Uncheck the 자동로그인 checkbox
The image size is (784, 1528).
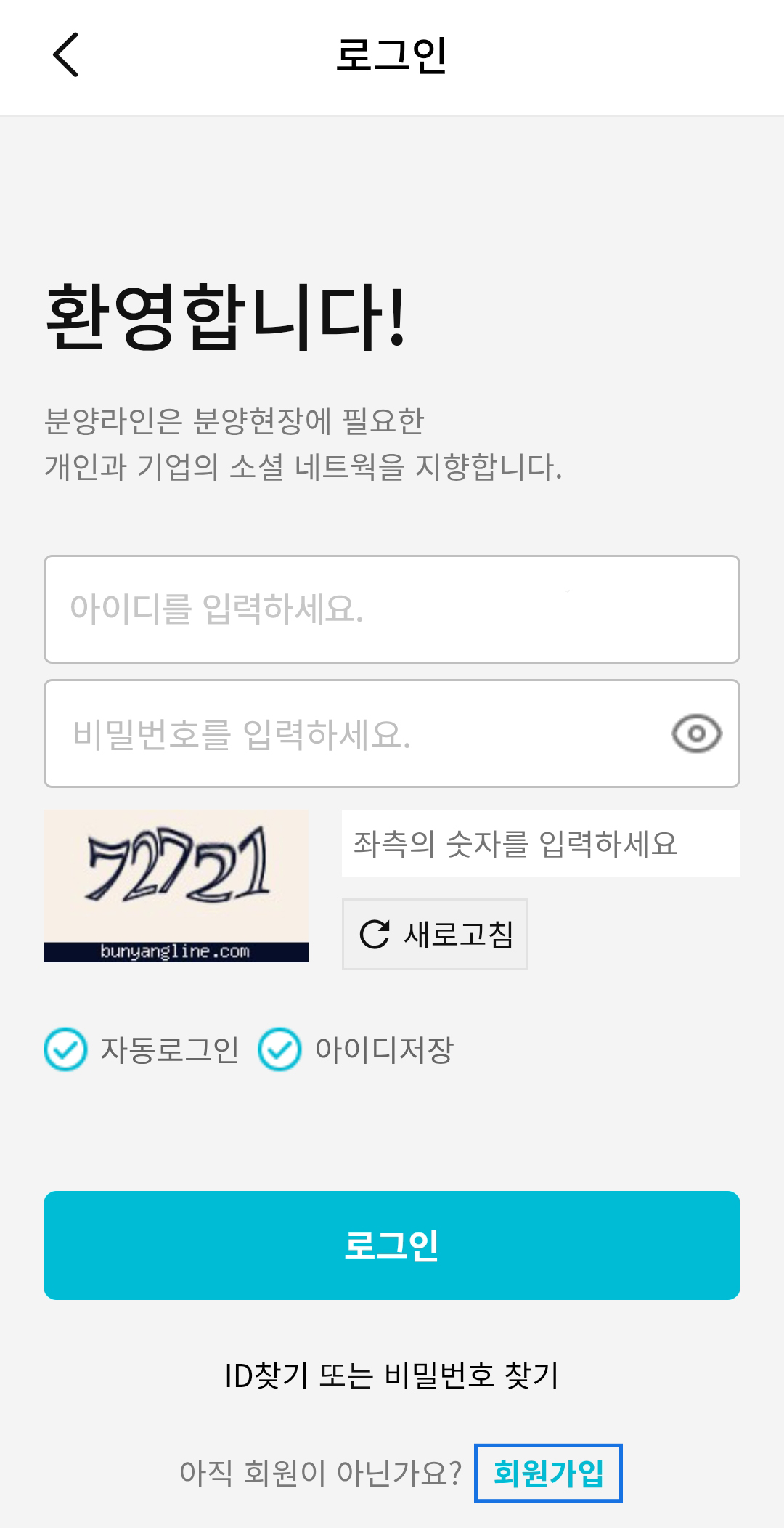[x=65, y=1050]
